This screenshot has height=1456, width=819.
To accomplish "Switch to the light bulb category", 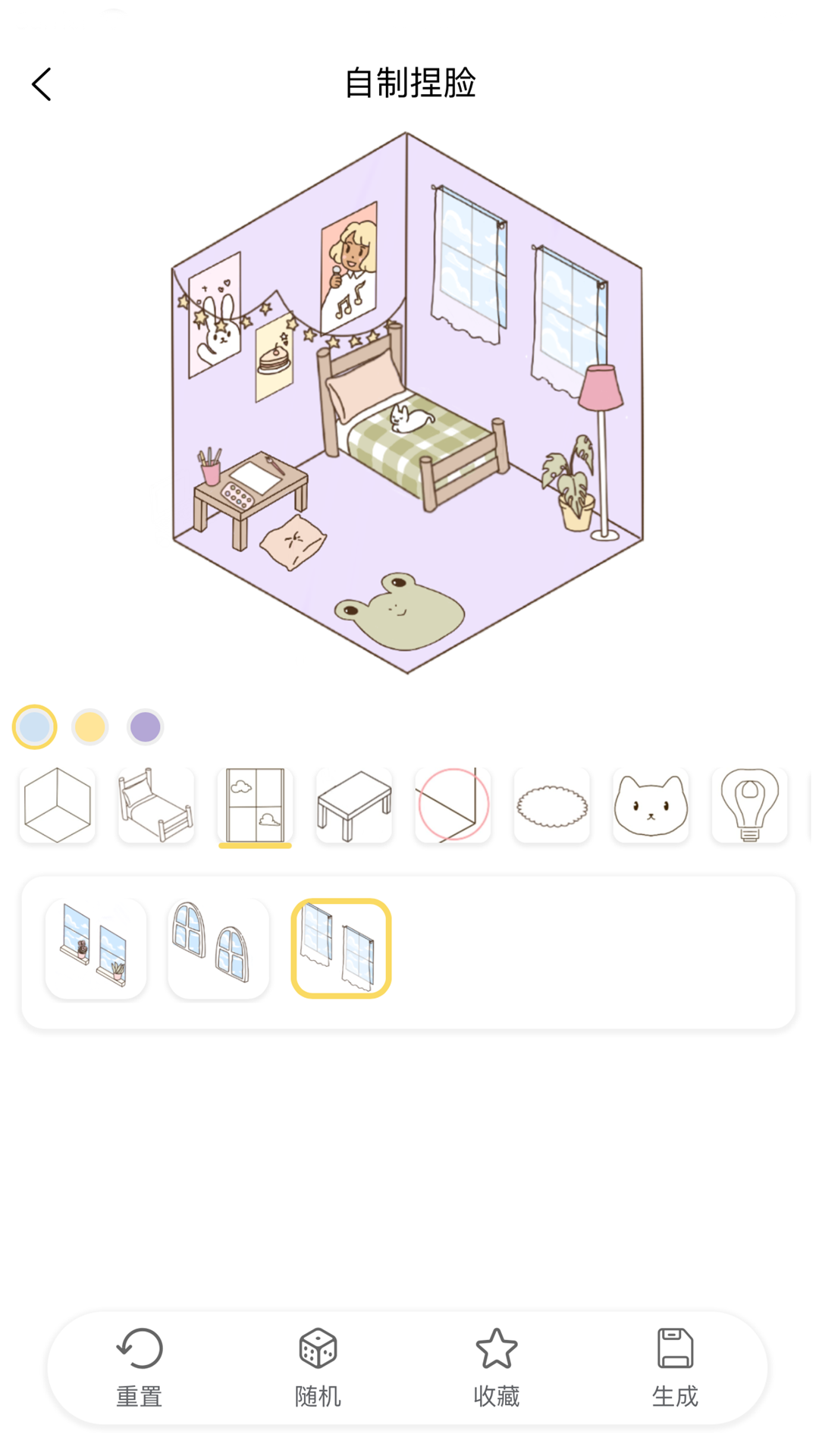I will [749, 805].
